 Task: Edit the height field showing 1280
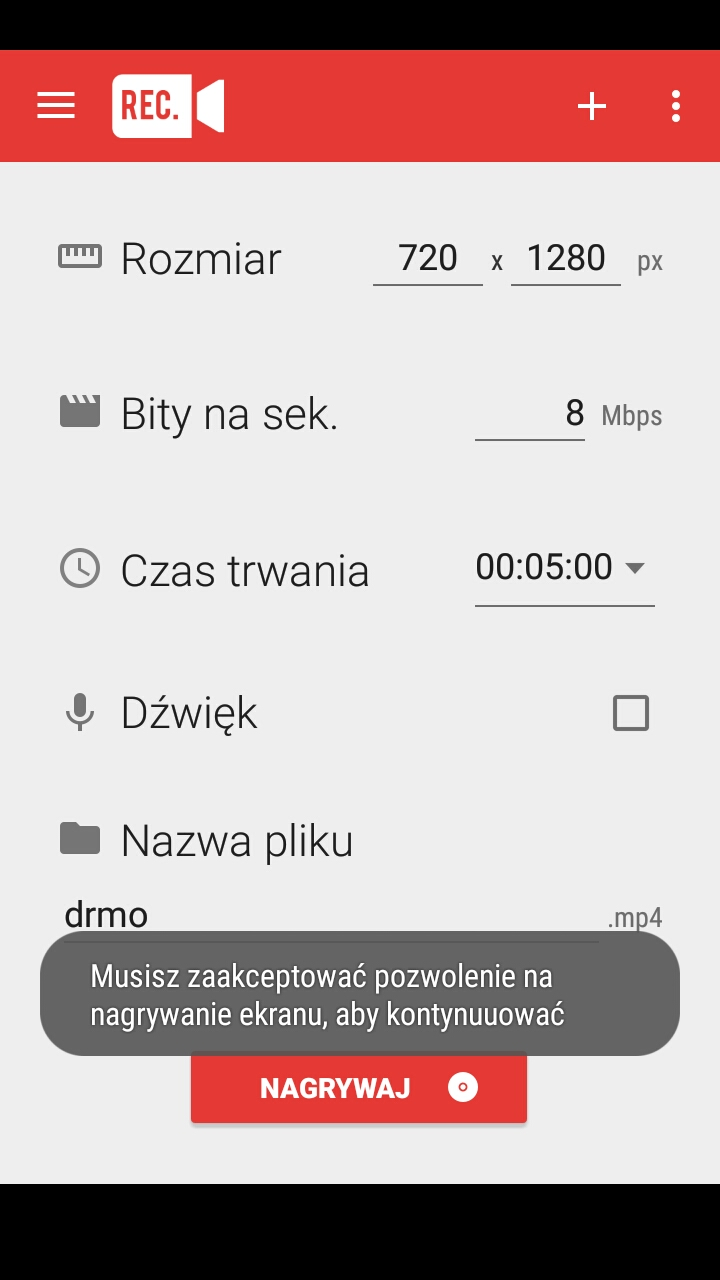(566, 259)
